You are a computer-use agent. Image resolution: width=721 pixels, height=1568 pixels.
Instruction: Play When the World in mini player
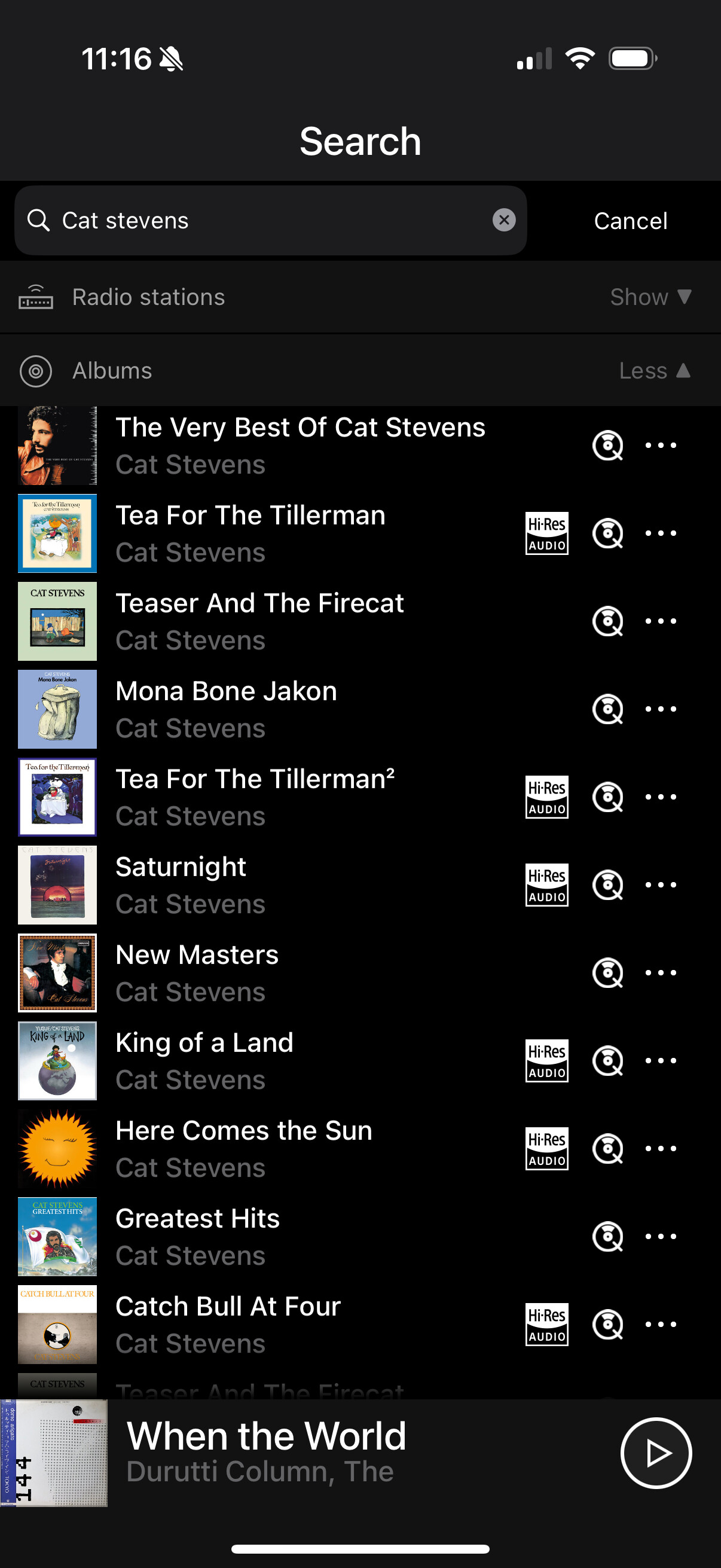655,1453
